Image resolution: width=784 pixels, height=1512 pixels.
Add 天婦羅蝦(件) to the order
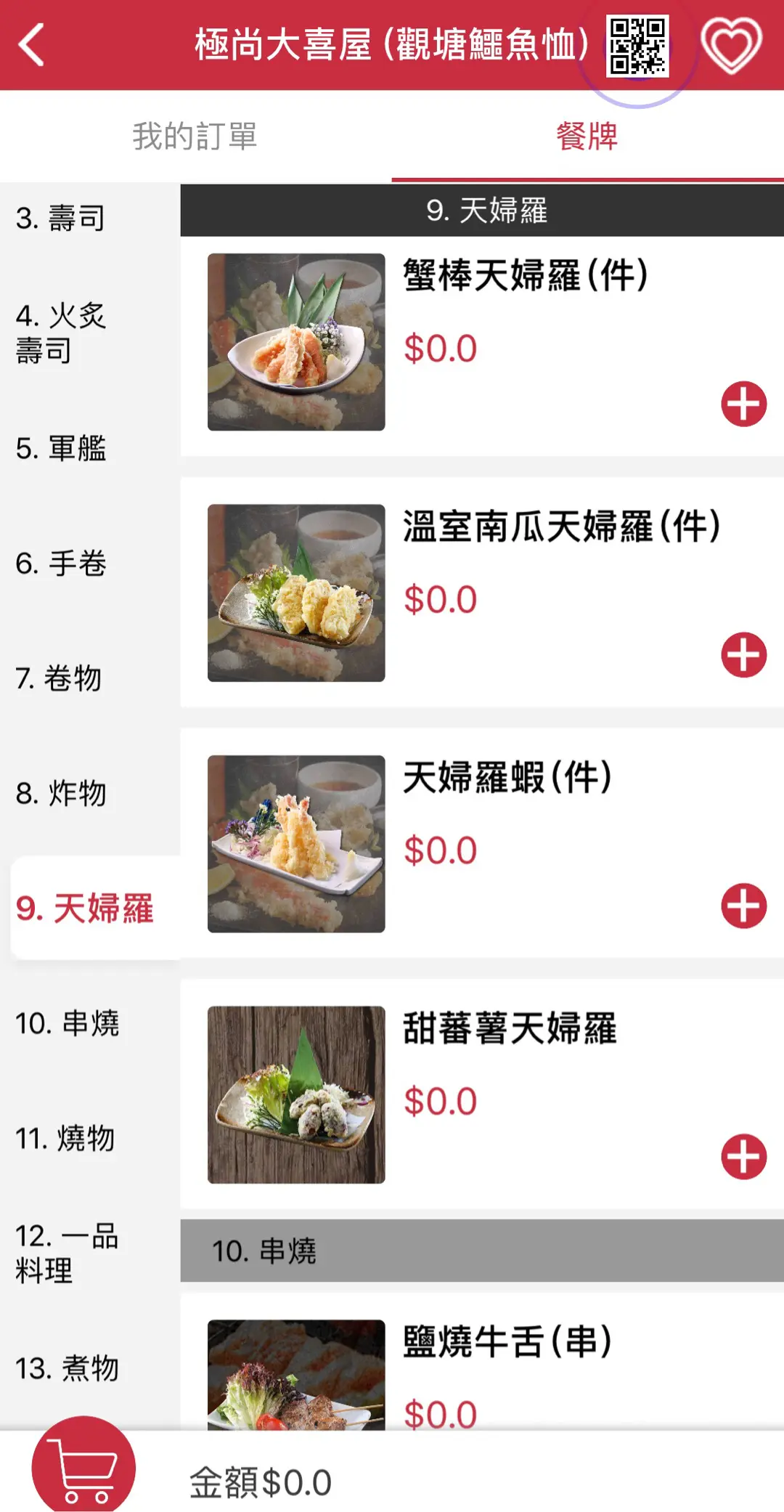click(743, 906)
